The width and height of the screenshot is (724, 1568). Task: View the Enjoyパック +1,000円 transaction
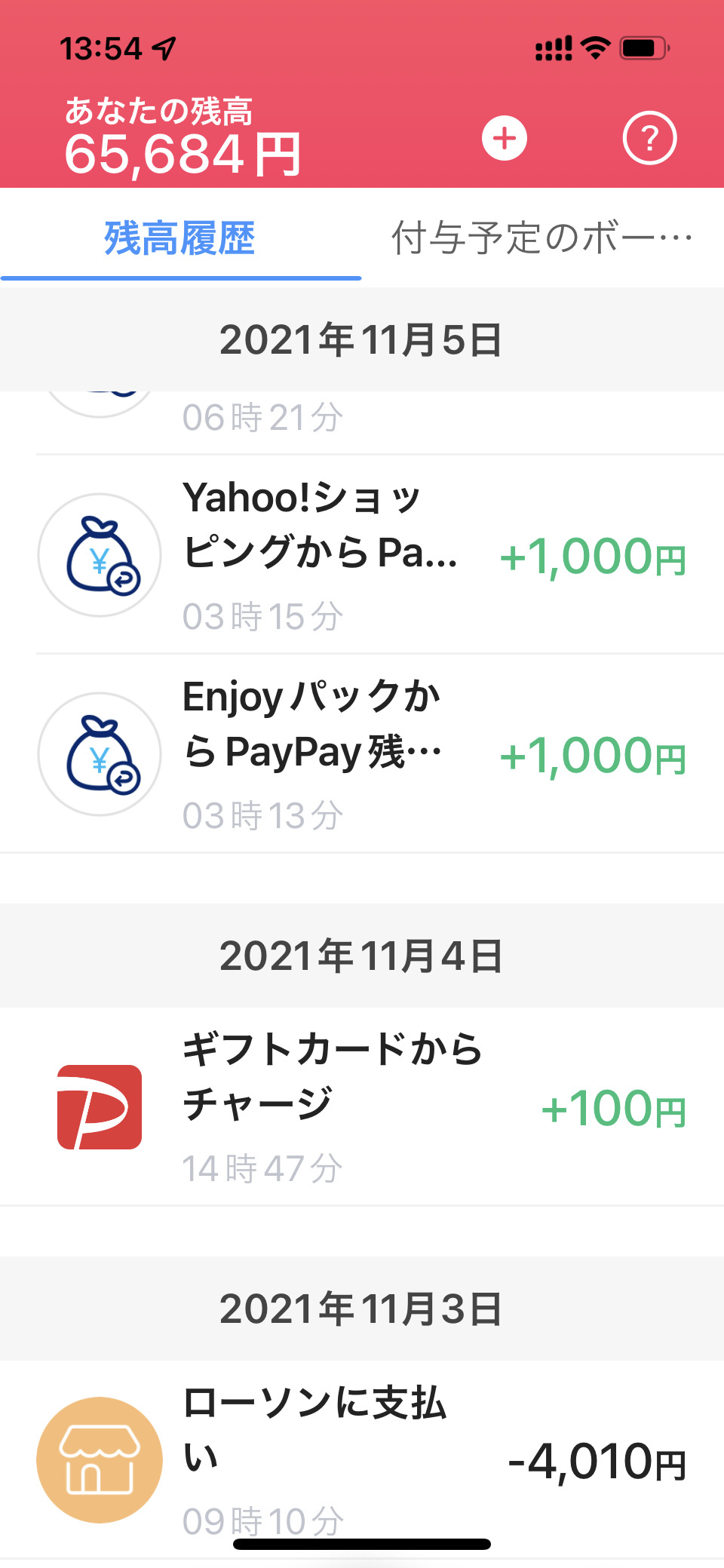coord(362,754)
